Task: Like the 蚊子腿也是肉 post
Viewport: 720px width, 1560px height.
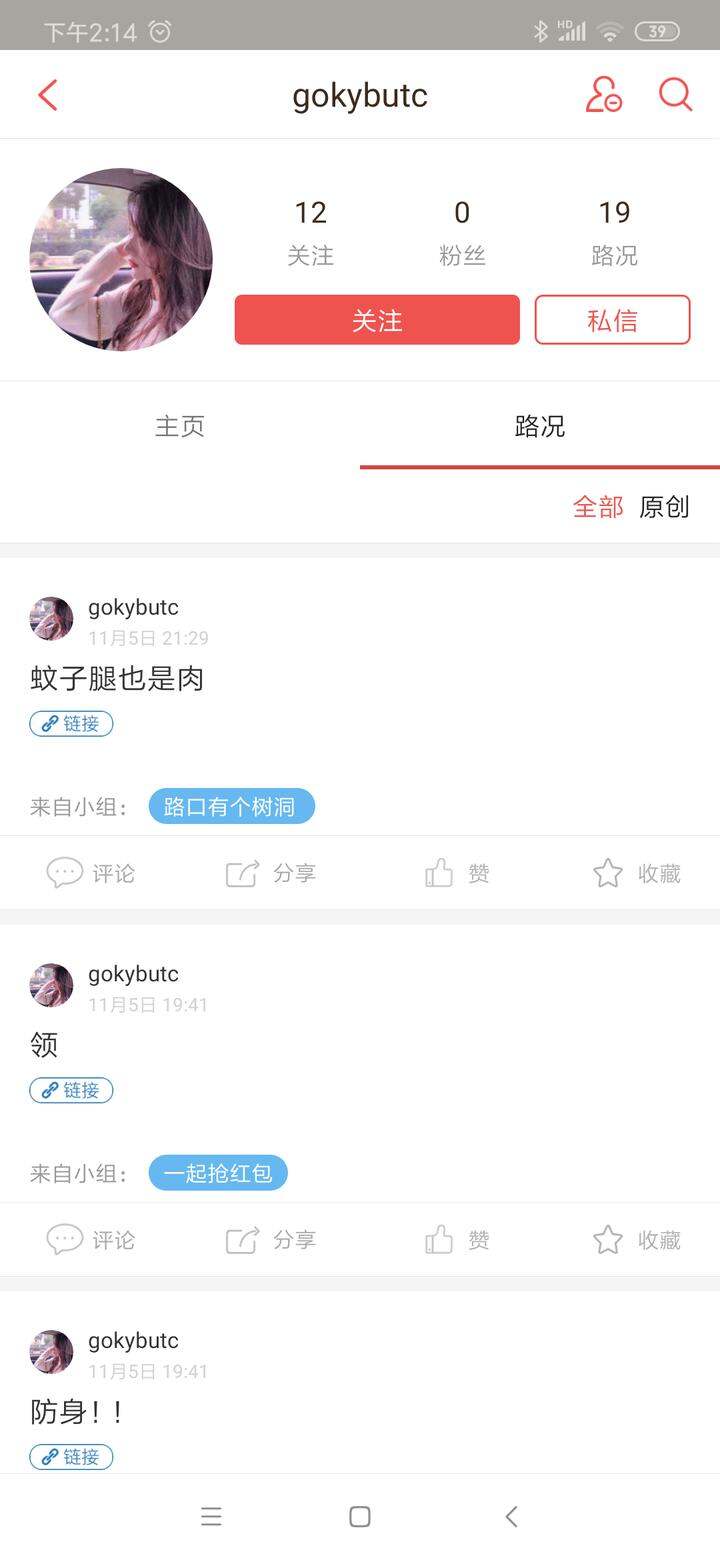Action: pyautogui.click(x=457, y=873)
